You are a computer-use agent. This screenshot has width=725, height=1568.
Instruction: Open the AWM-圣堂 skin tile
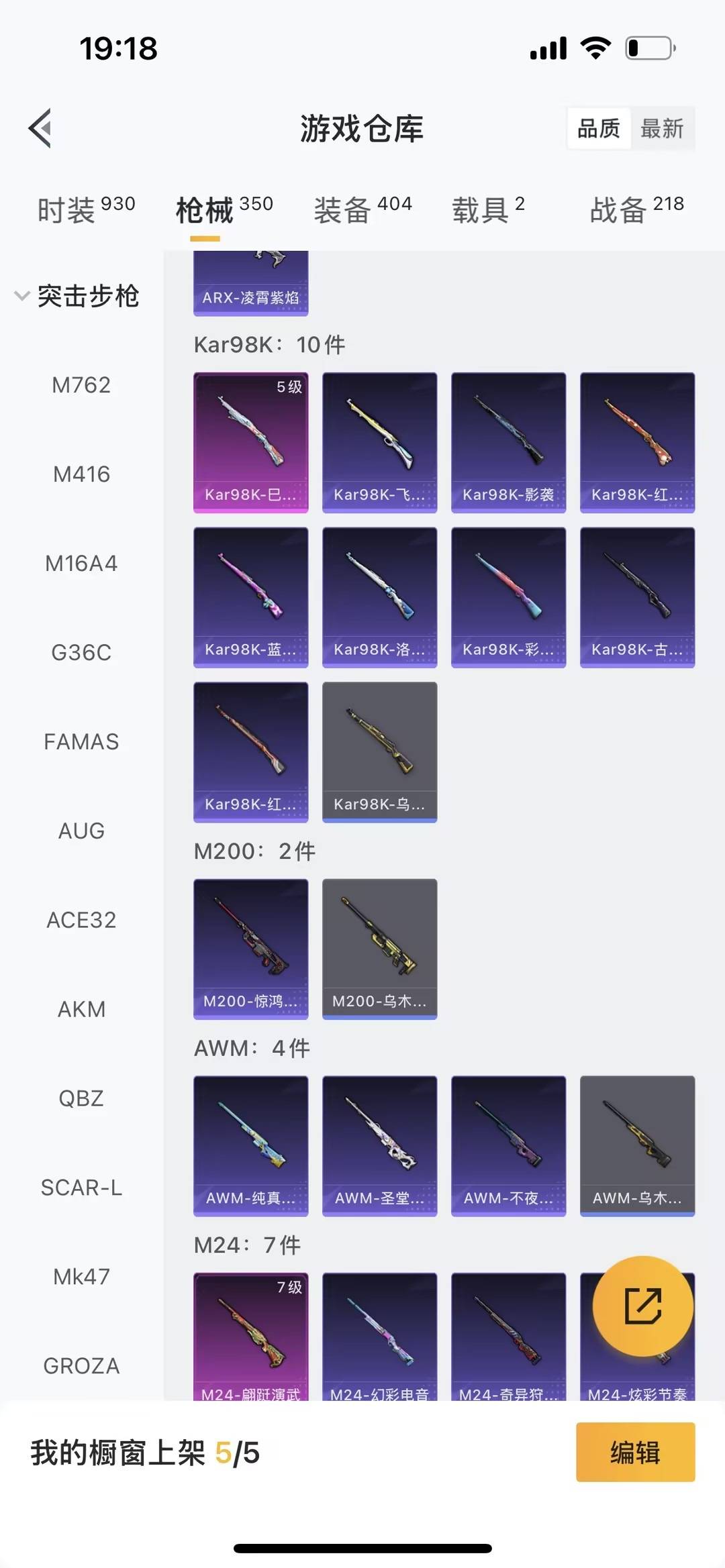click(379, 1145)
